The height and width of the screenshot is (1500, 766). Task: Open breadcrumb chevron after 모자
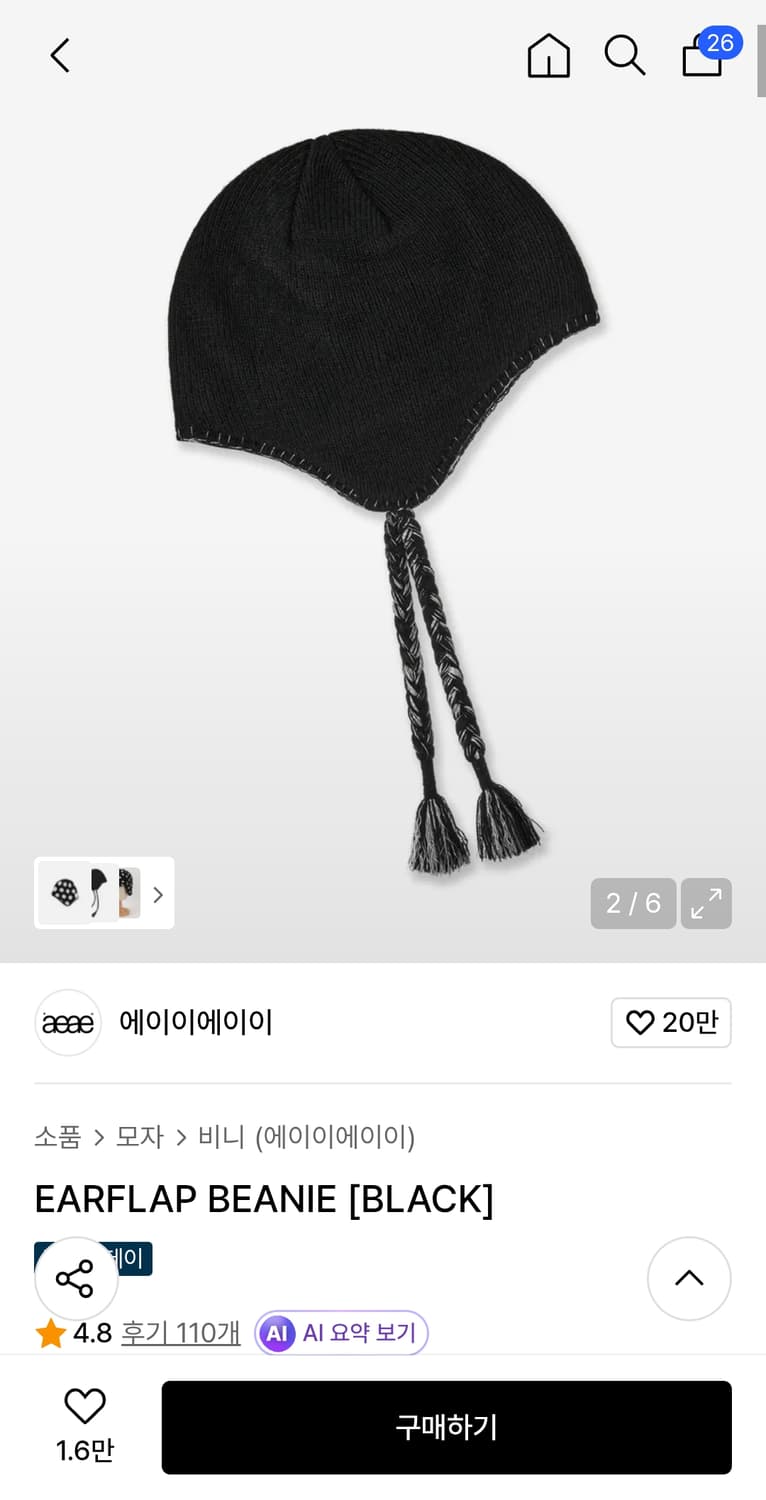click(x=181, y=1137)
